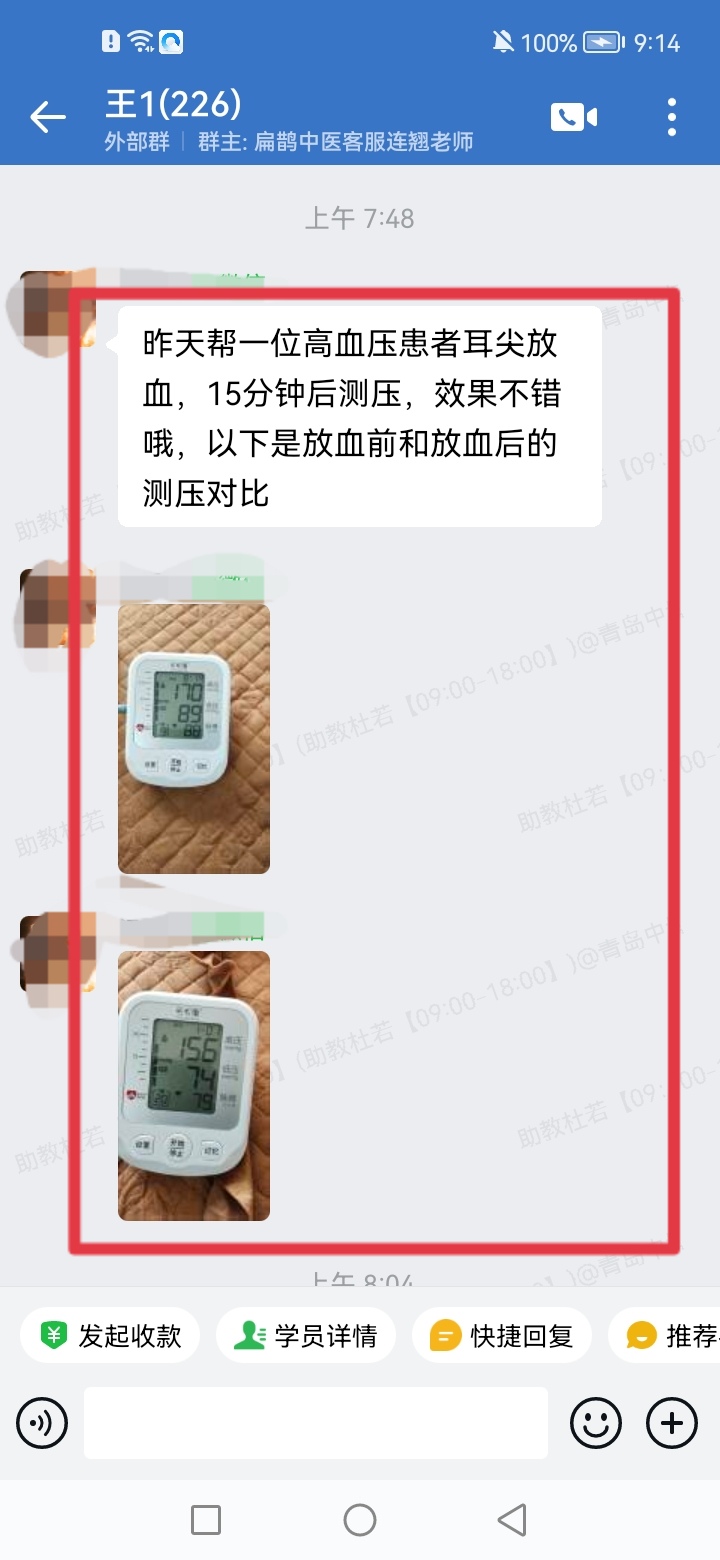This screenshot has width=720, height=1560.
Task: Open 快捷回复 quick replies
Action: pyautogui.click(x=501, y=1335)
